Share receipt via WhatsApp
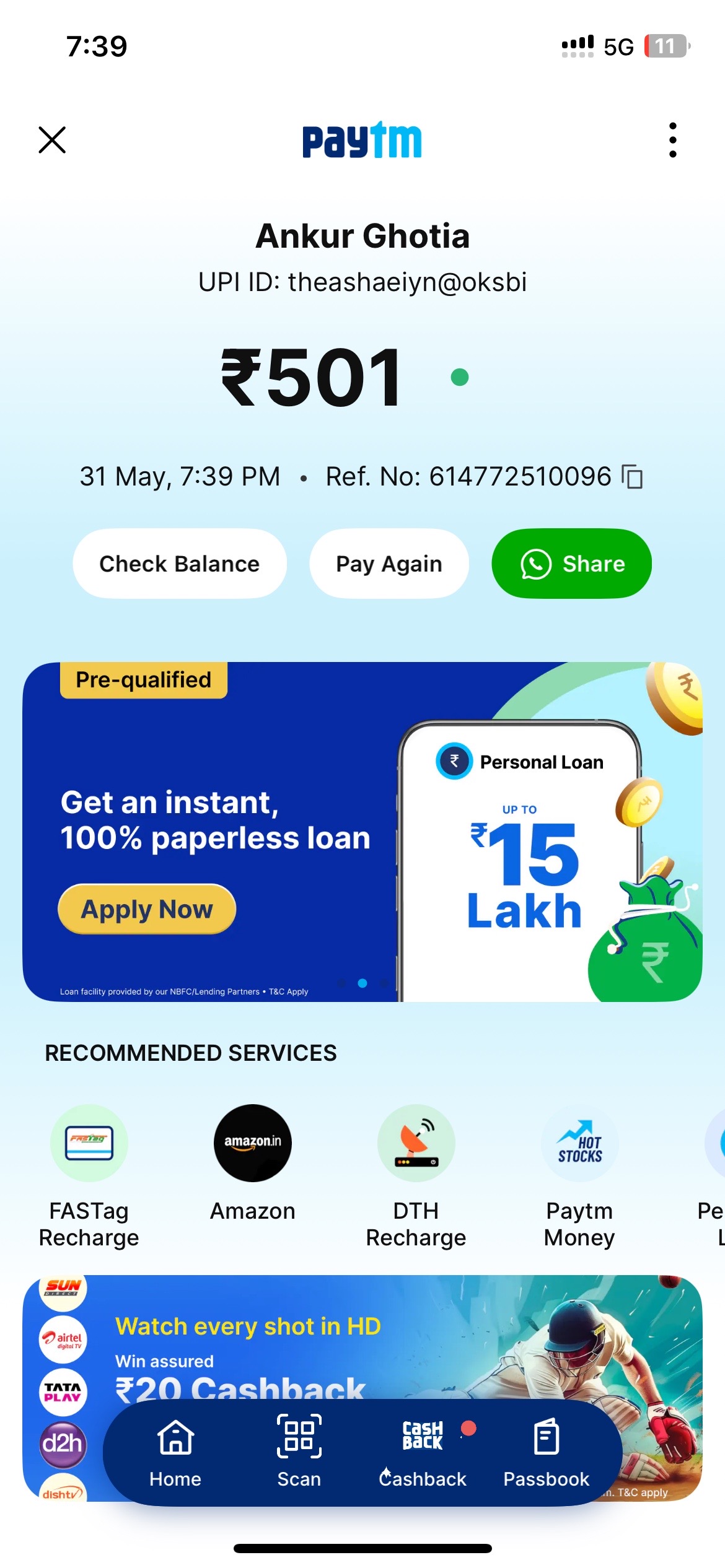 point(571,564)
